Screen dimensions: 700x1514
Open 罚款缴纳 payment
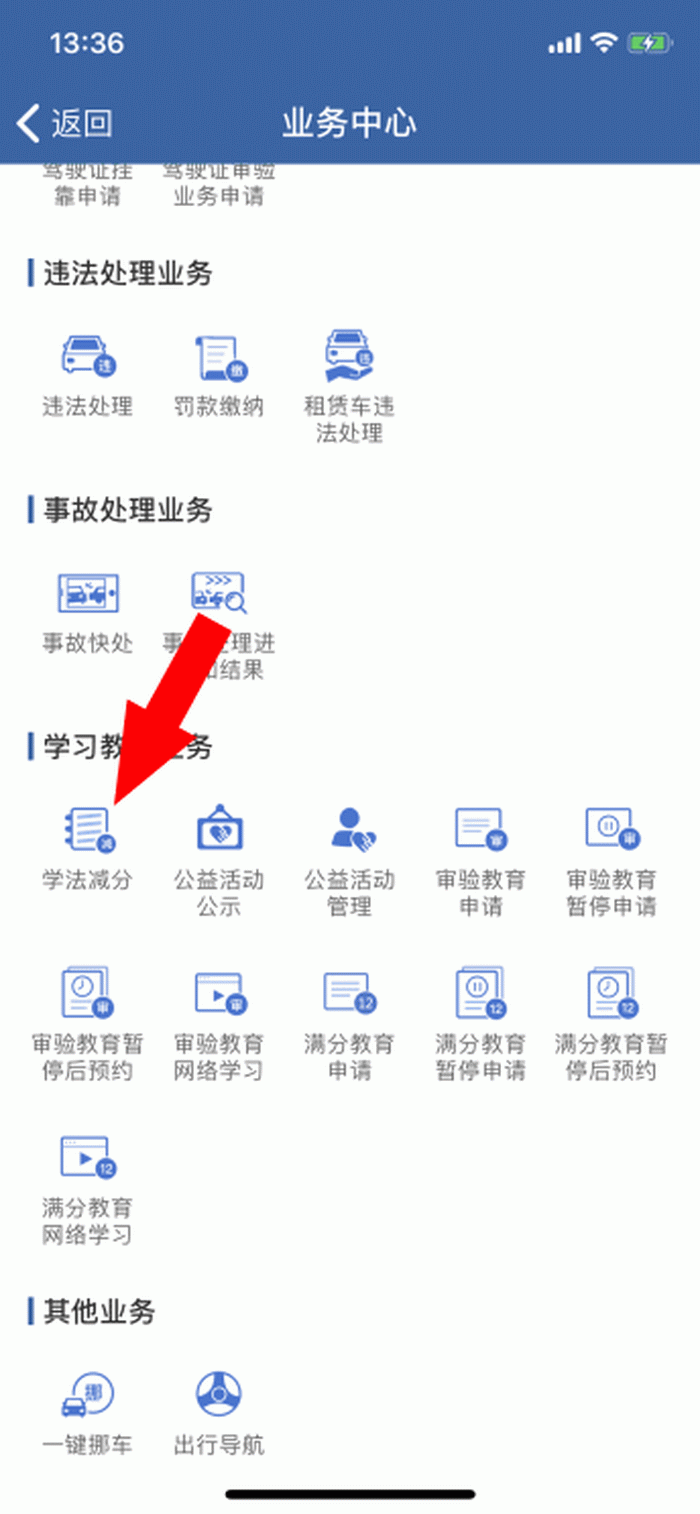pyautogui.click(x=219, y=376)
